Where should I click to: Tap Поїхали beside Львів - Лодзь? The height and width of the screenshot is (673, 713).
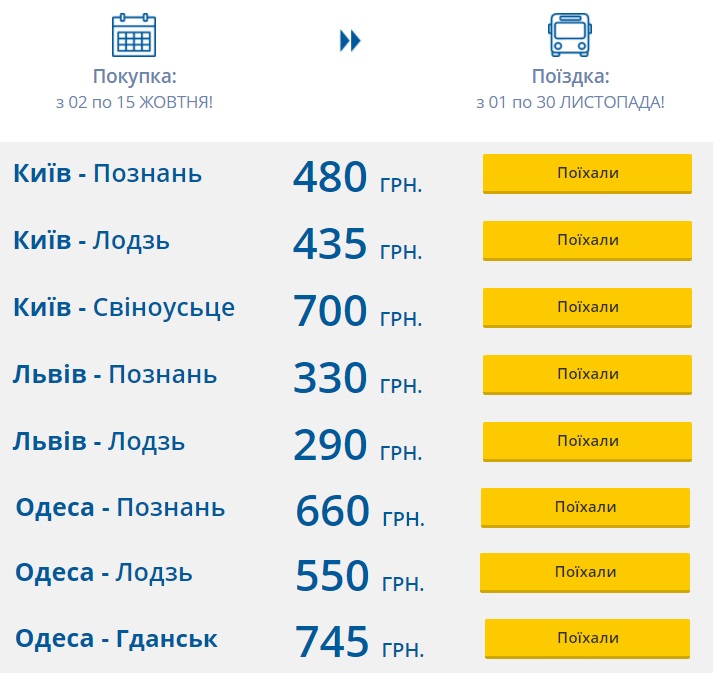click(x=587, y=441)
